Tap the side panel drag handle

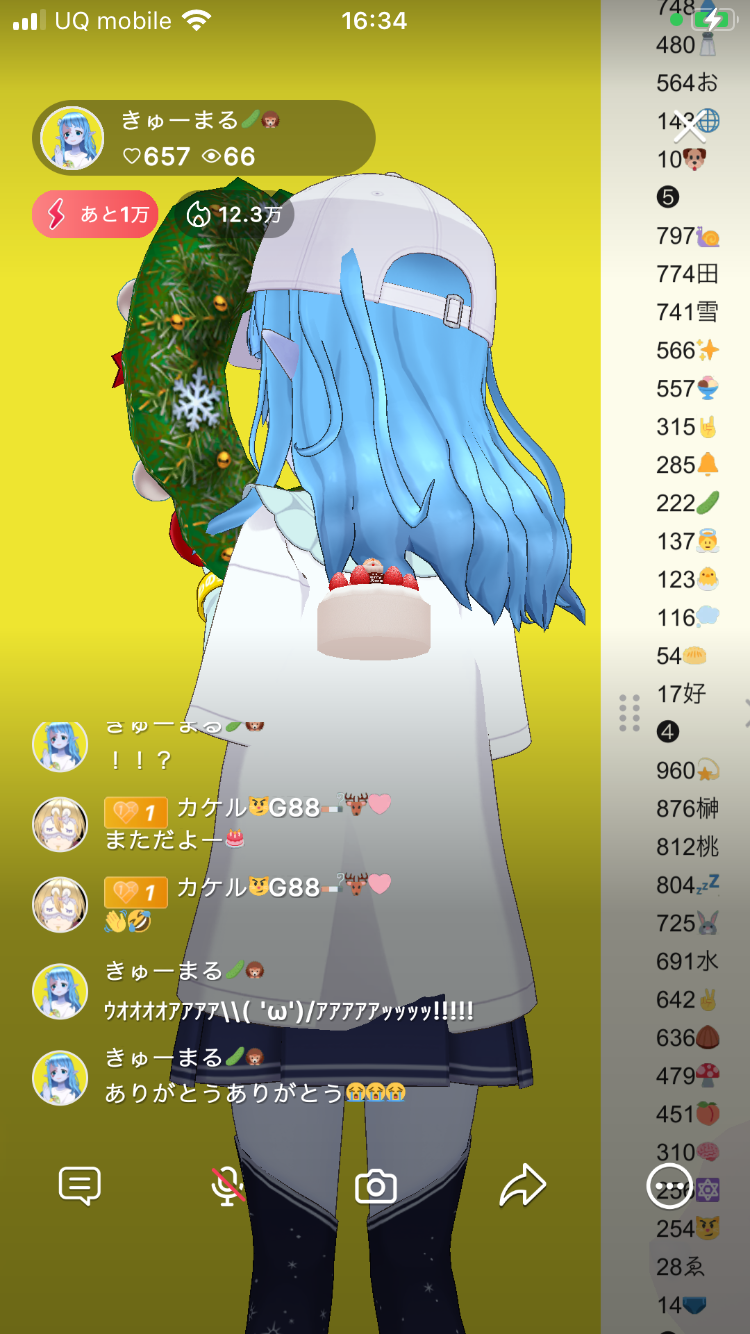[629, 713]
